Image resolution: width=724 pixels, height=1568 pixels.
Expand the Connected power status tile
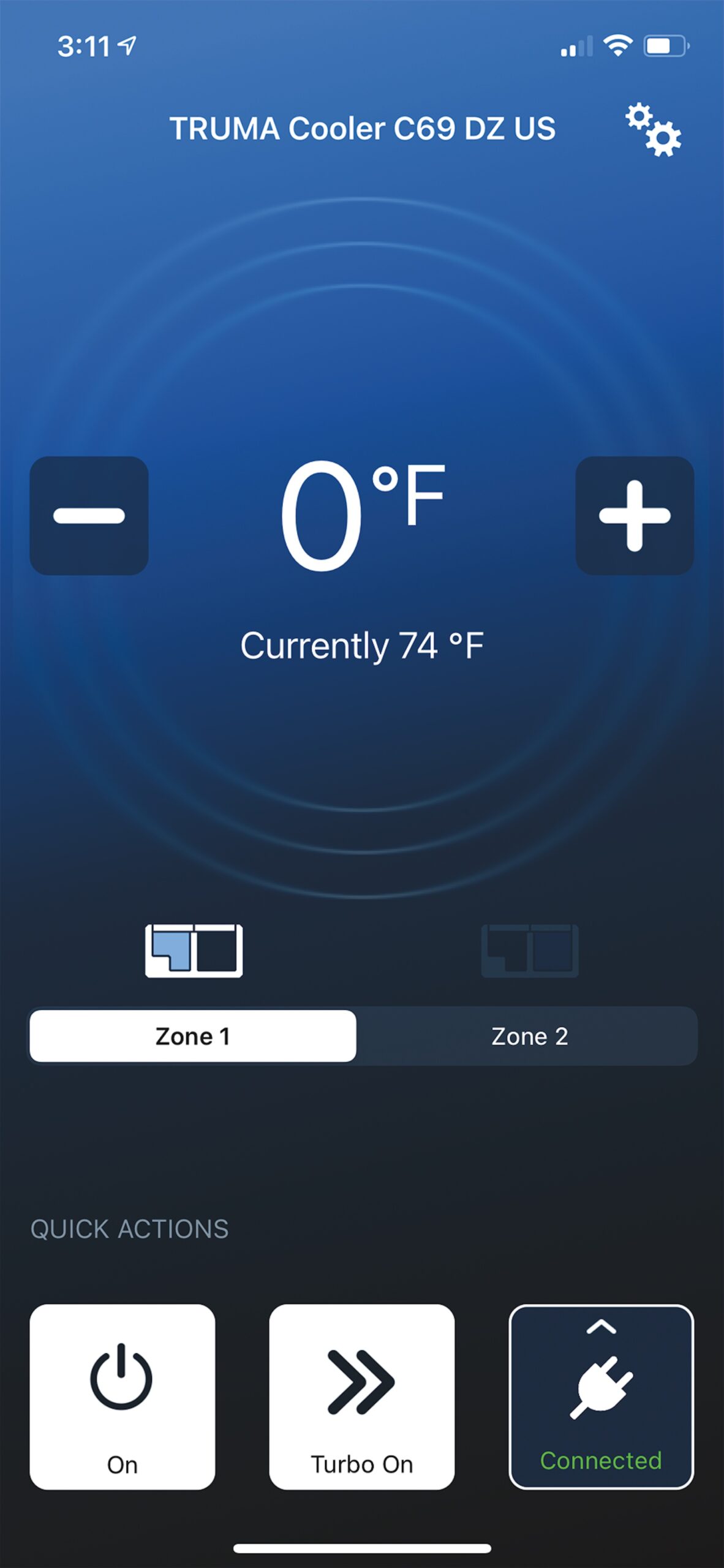click(x=601, y=1396)
